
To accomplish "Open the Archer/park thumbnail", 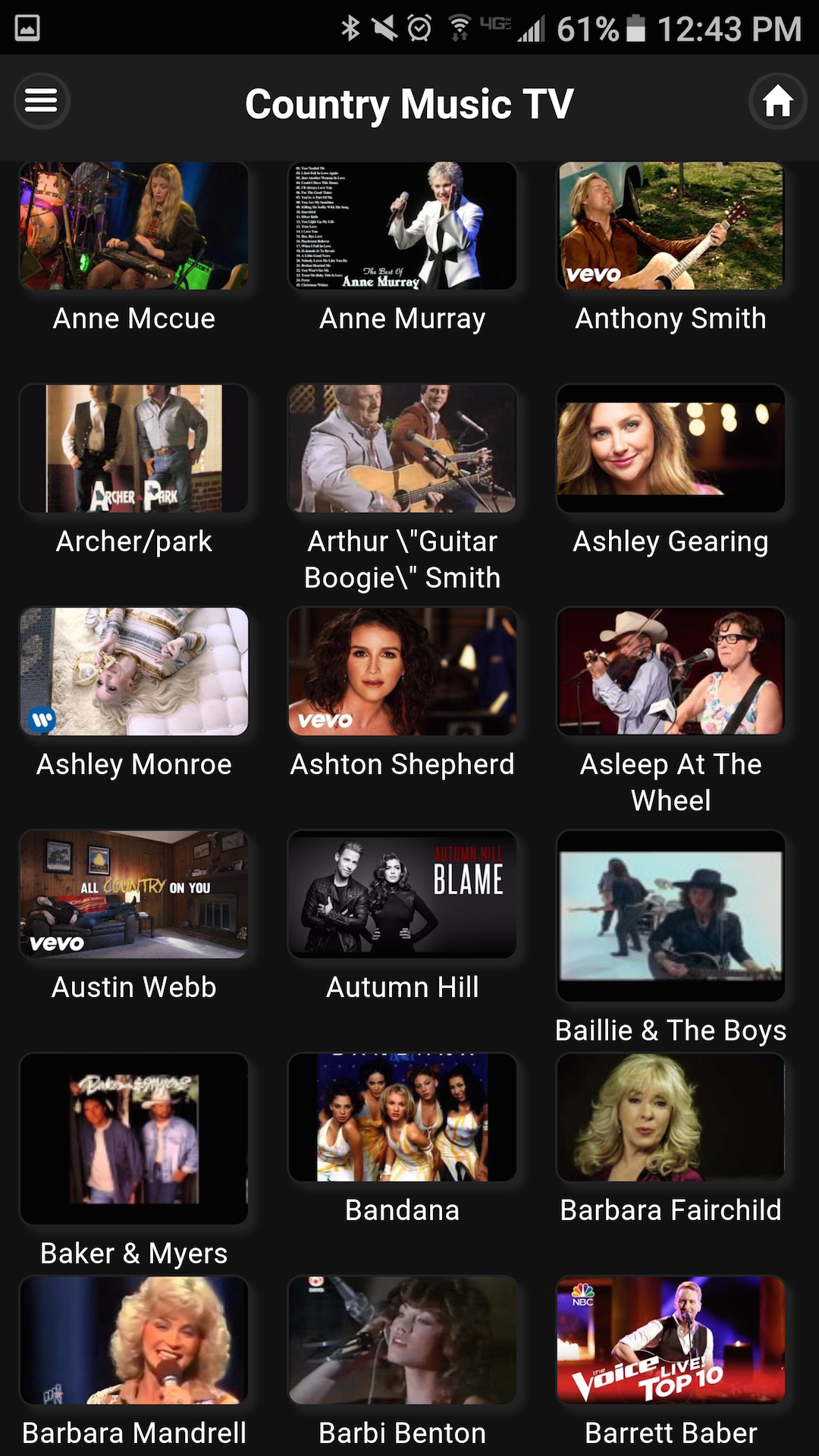I will click(133, 448).
